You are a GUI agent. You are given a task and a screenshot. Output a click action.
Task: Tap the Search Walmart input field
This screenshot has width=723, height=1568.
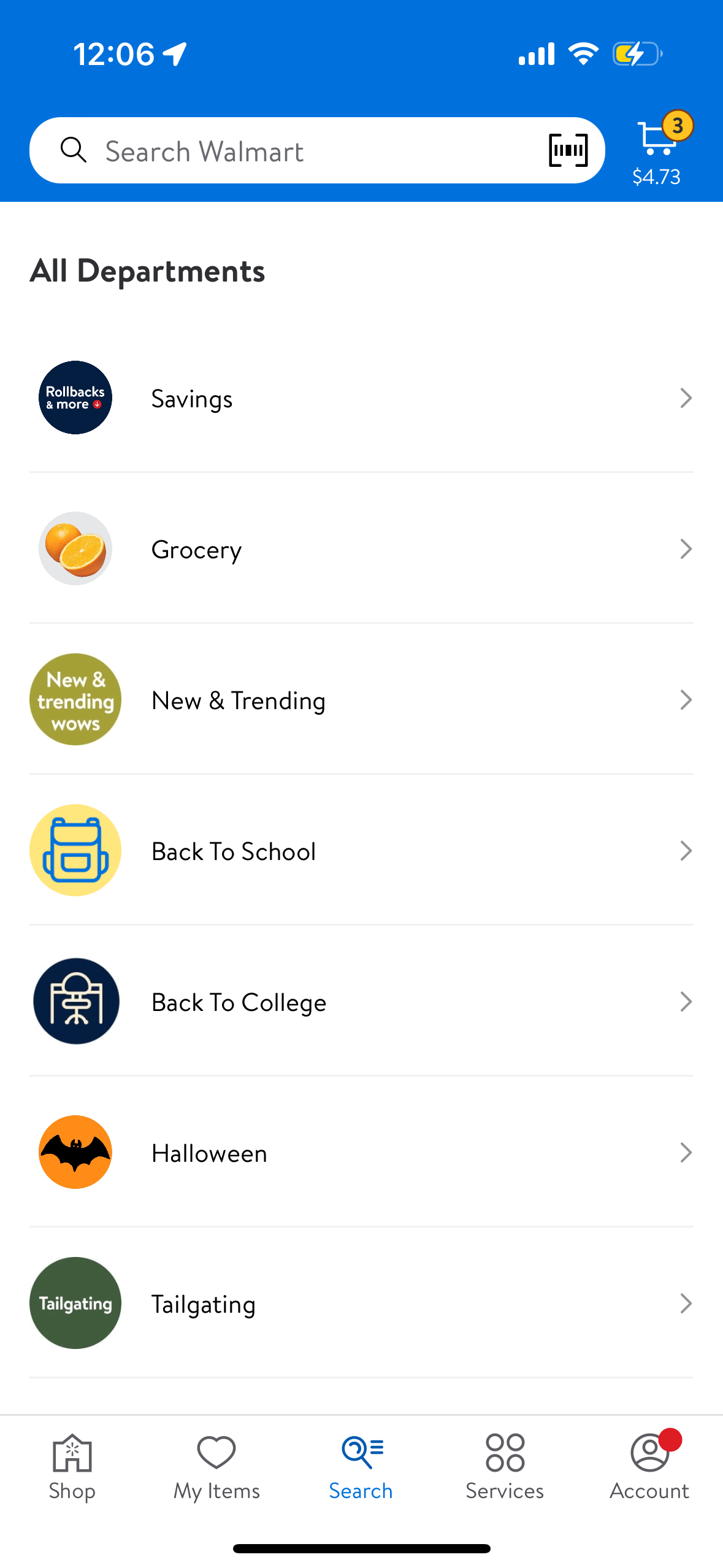click(x=276, y=150)
